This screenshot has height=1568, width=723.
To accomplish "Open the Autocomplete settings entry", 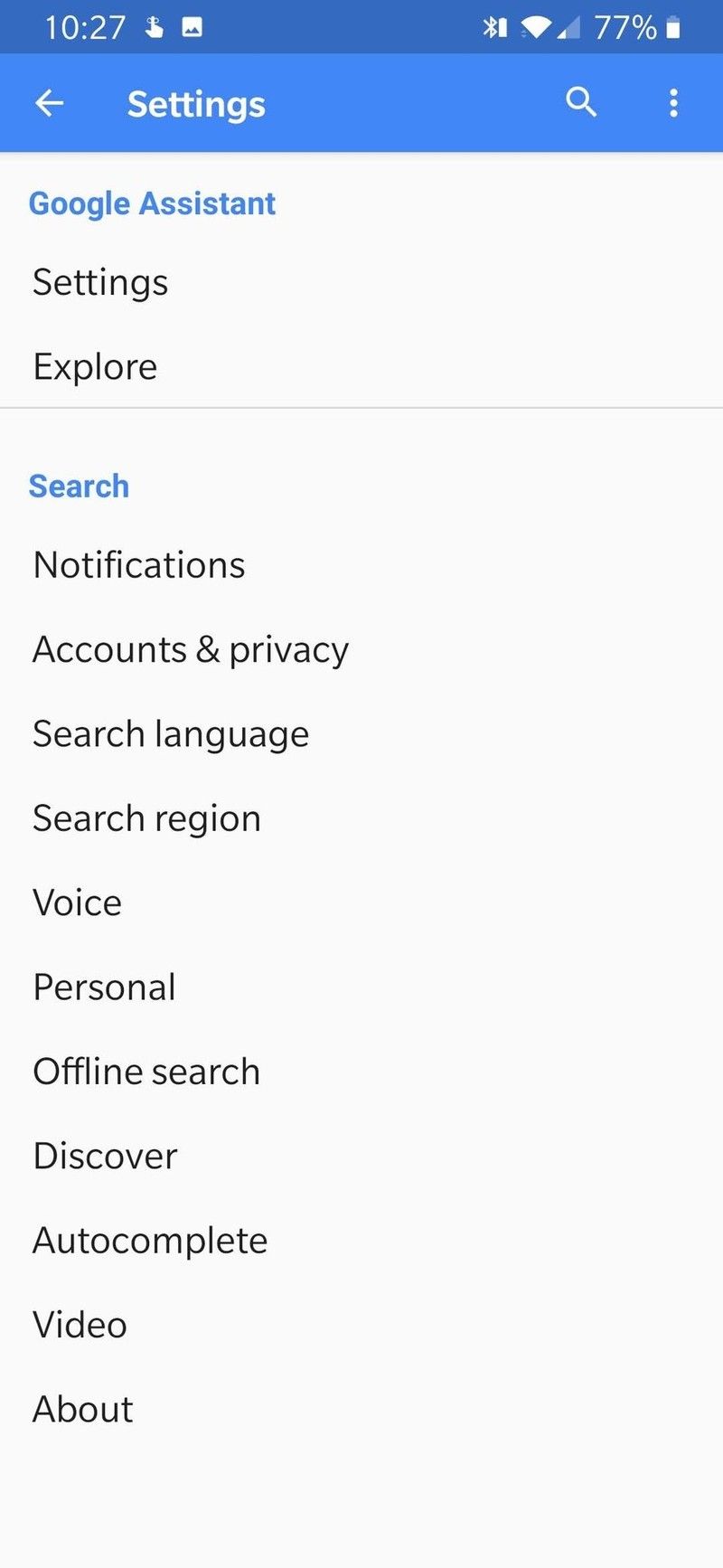I will click(149, 1240).
